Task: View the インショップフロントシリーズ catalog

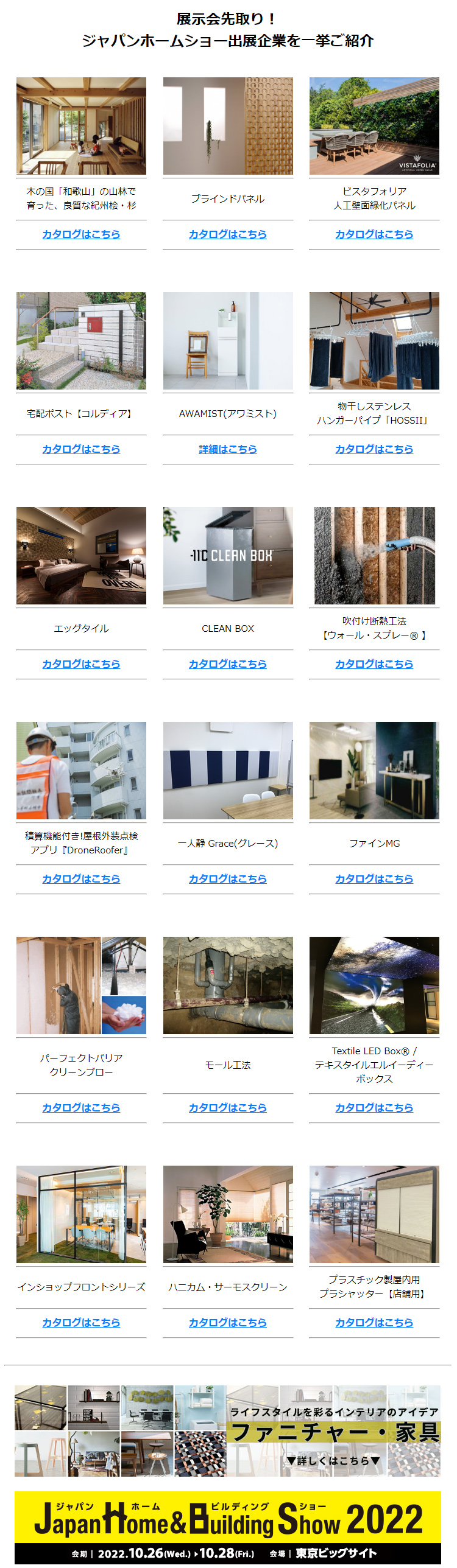Action: (x=81, y=1323)
